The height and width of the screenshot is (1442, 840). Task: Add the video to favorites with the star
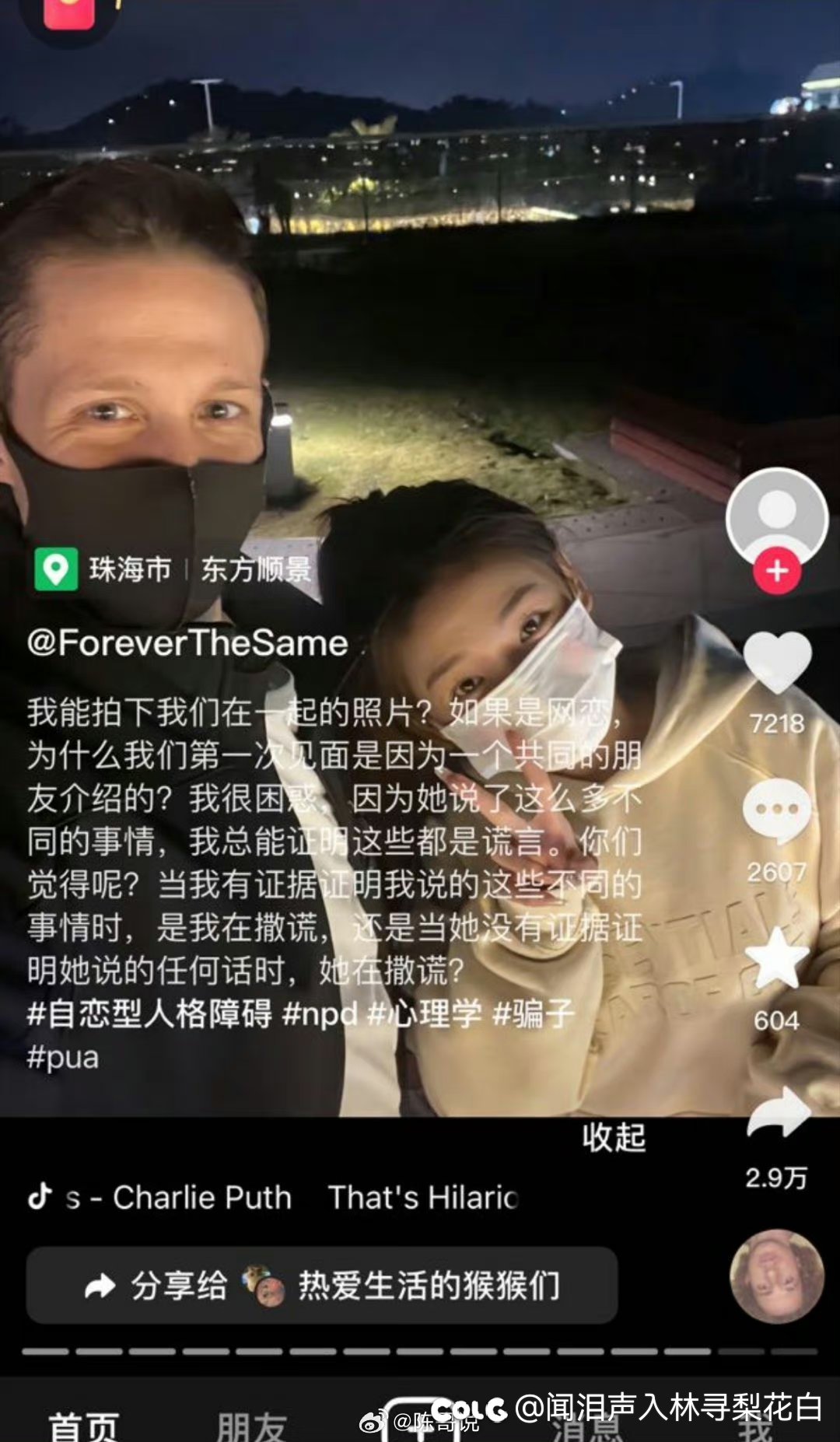[x=777, y=958]
